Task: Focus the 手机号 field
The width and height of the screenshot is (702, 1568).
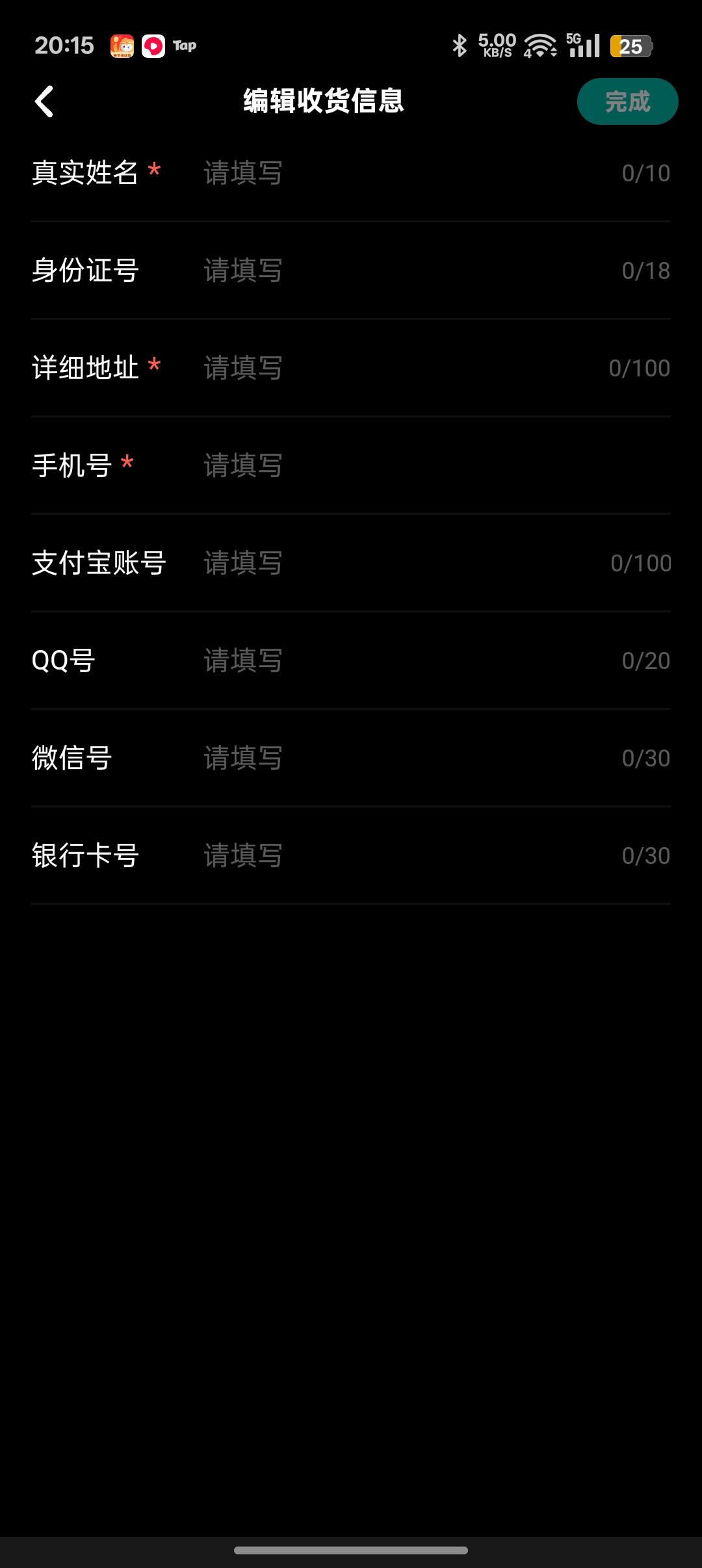Action: point(390,465)
